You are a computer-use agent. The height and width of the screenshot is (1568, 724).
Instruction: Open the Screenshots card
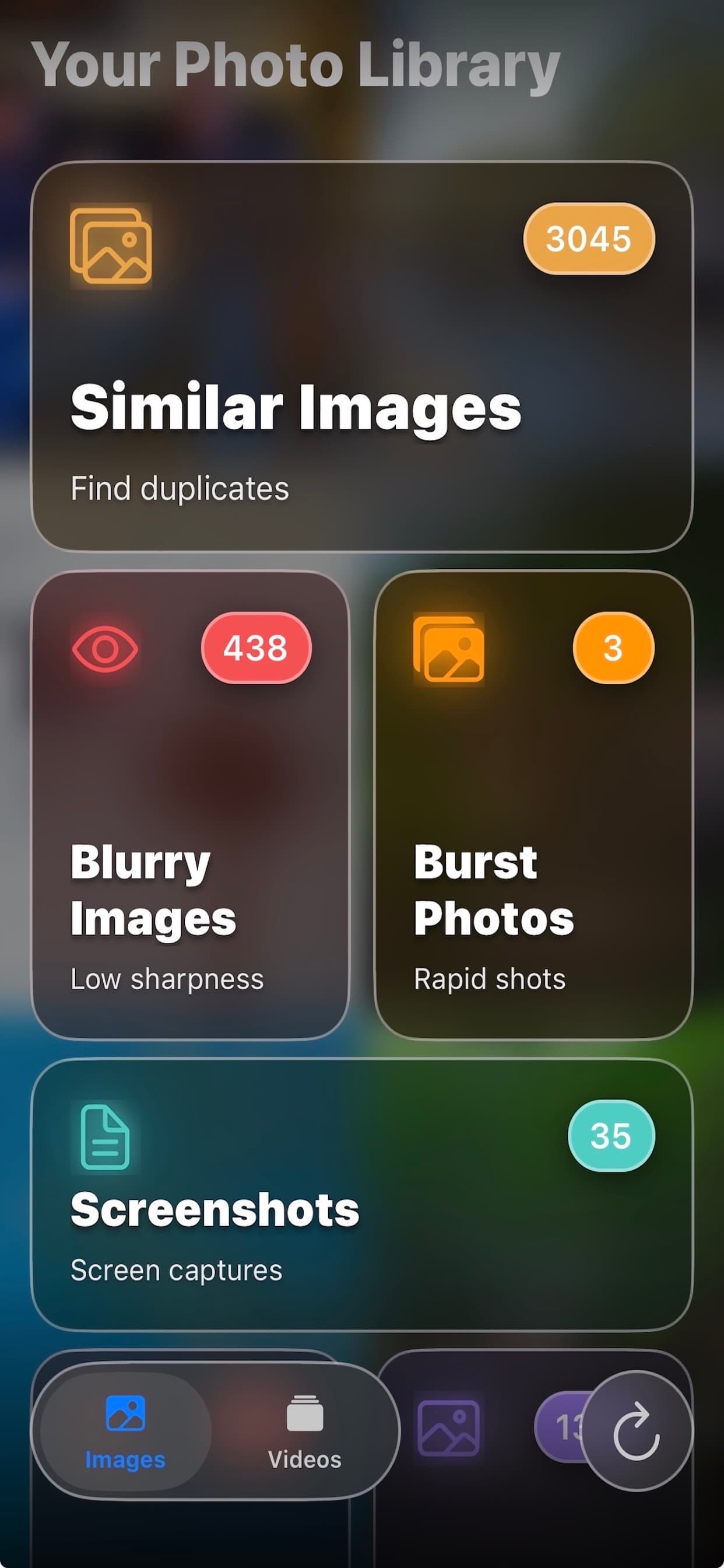click(361, 1194)
